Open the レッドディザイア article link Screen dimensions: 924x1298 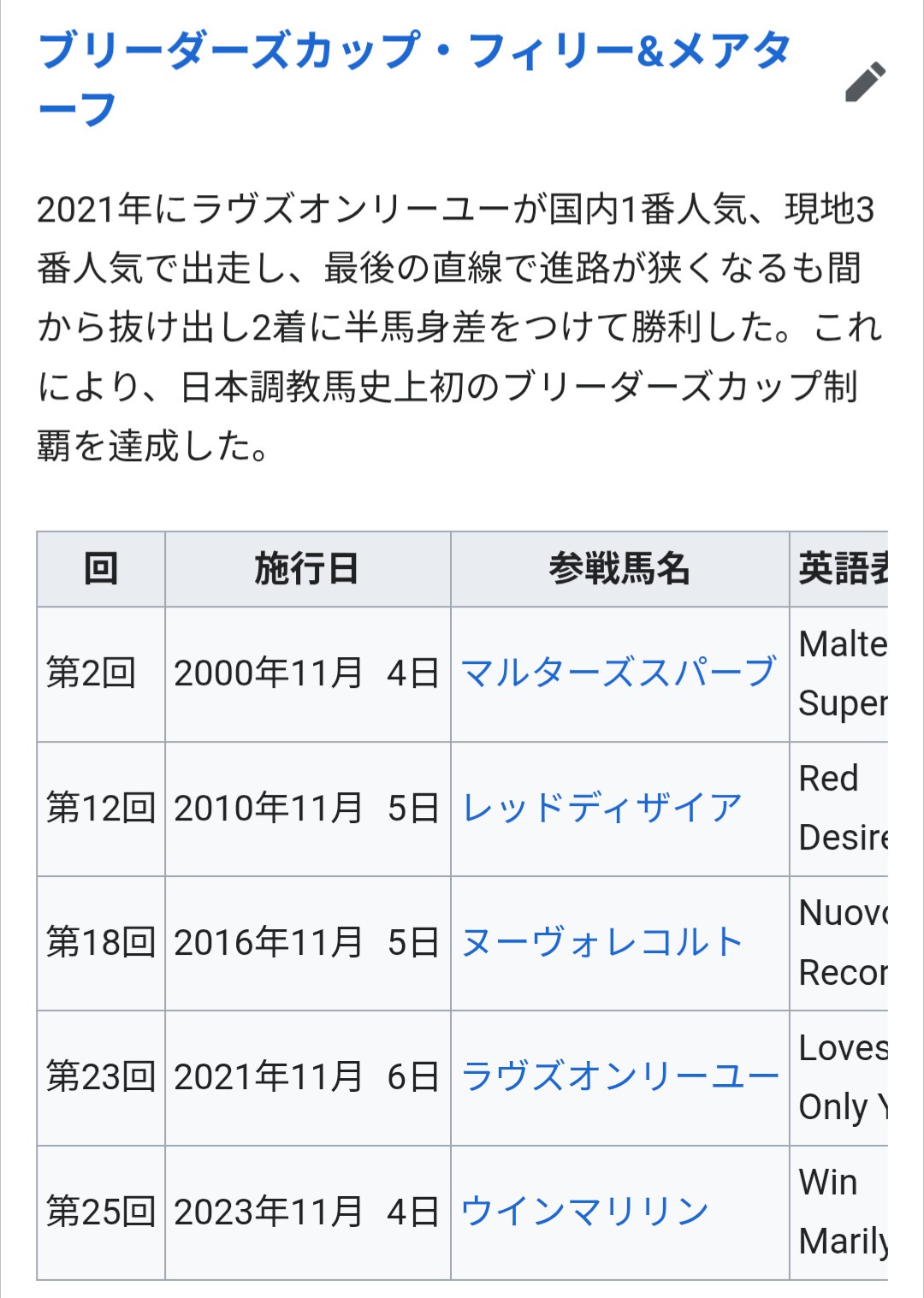[601, 808]
